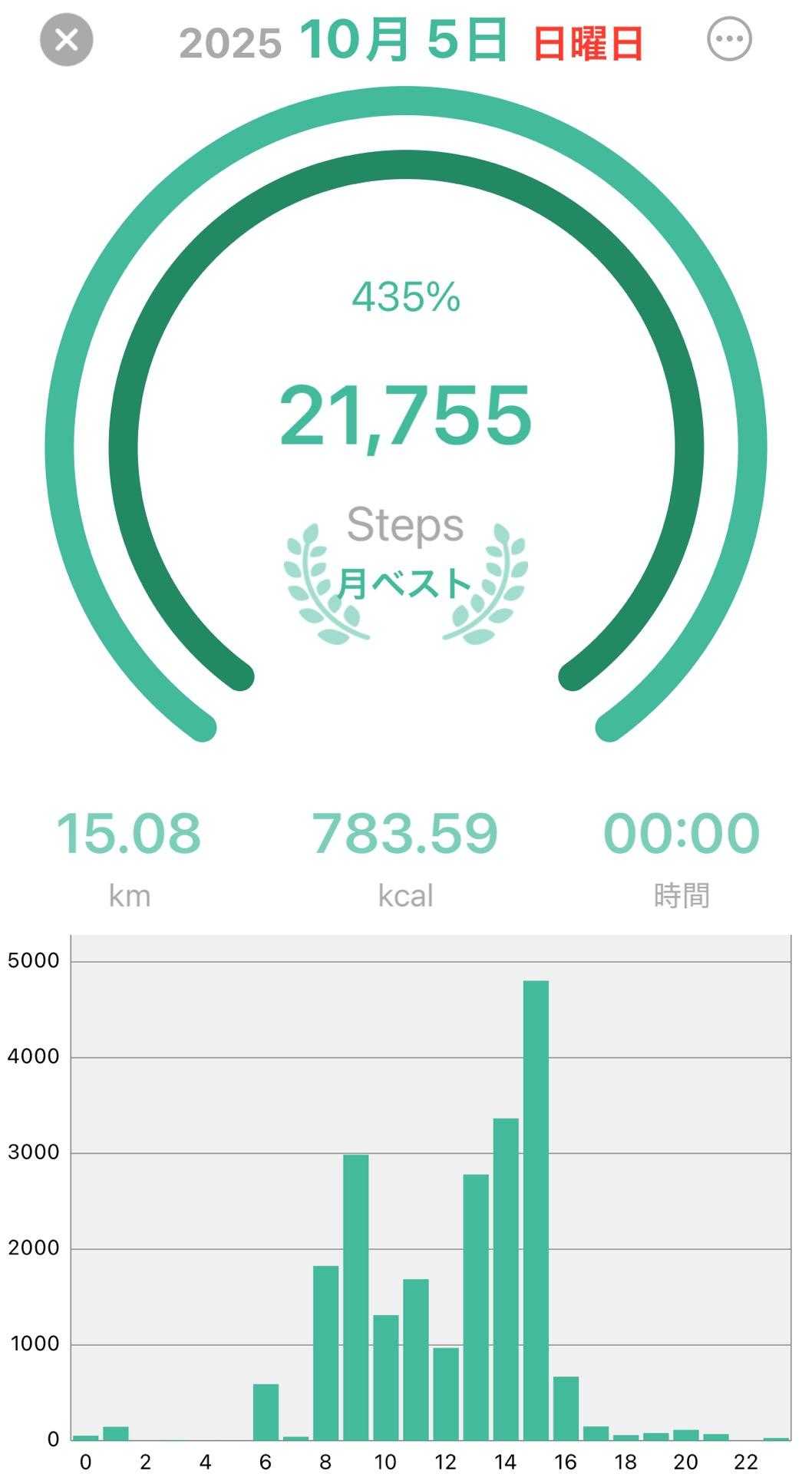
Task: Open the more options menu
Action: [728, 38]
